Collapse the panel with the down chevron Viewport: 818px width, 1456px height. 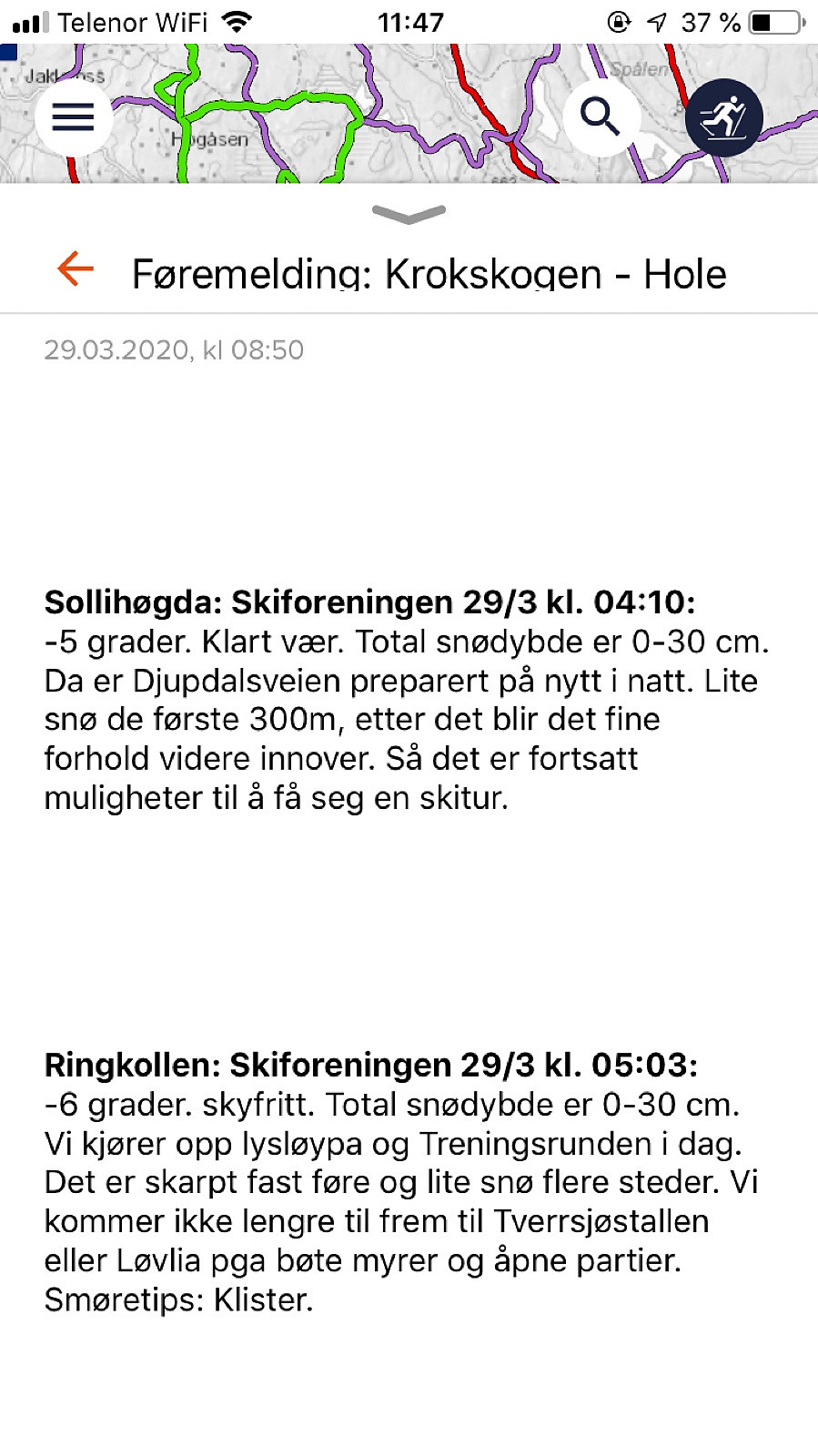409,215
